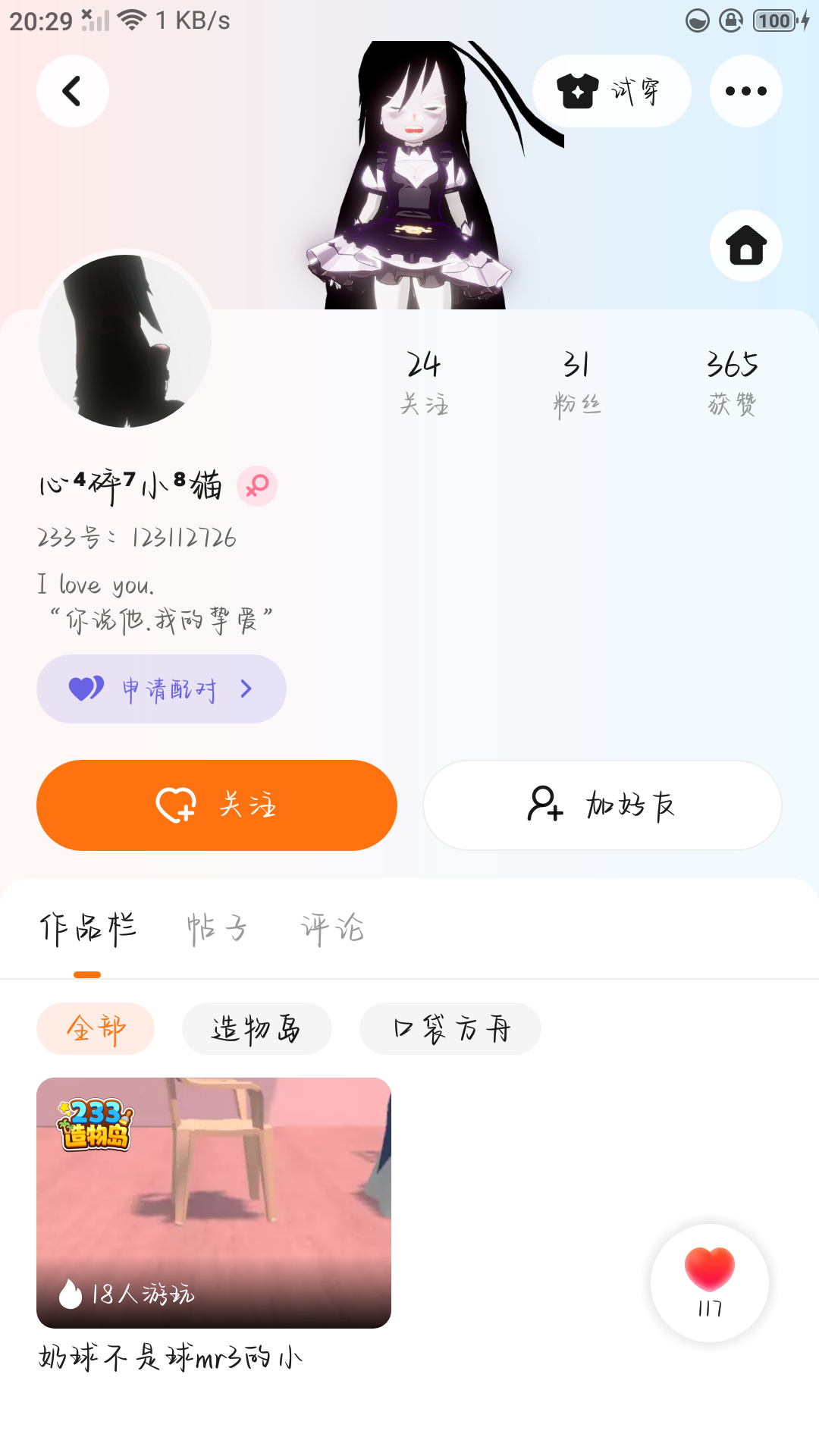Open the three-dot overflow menu
819x1456 pixels.
(745, 91)
